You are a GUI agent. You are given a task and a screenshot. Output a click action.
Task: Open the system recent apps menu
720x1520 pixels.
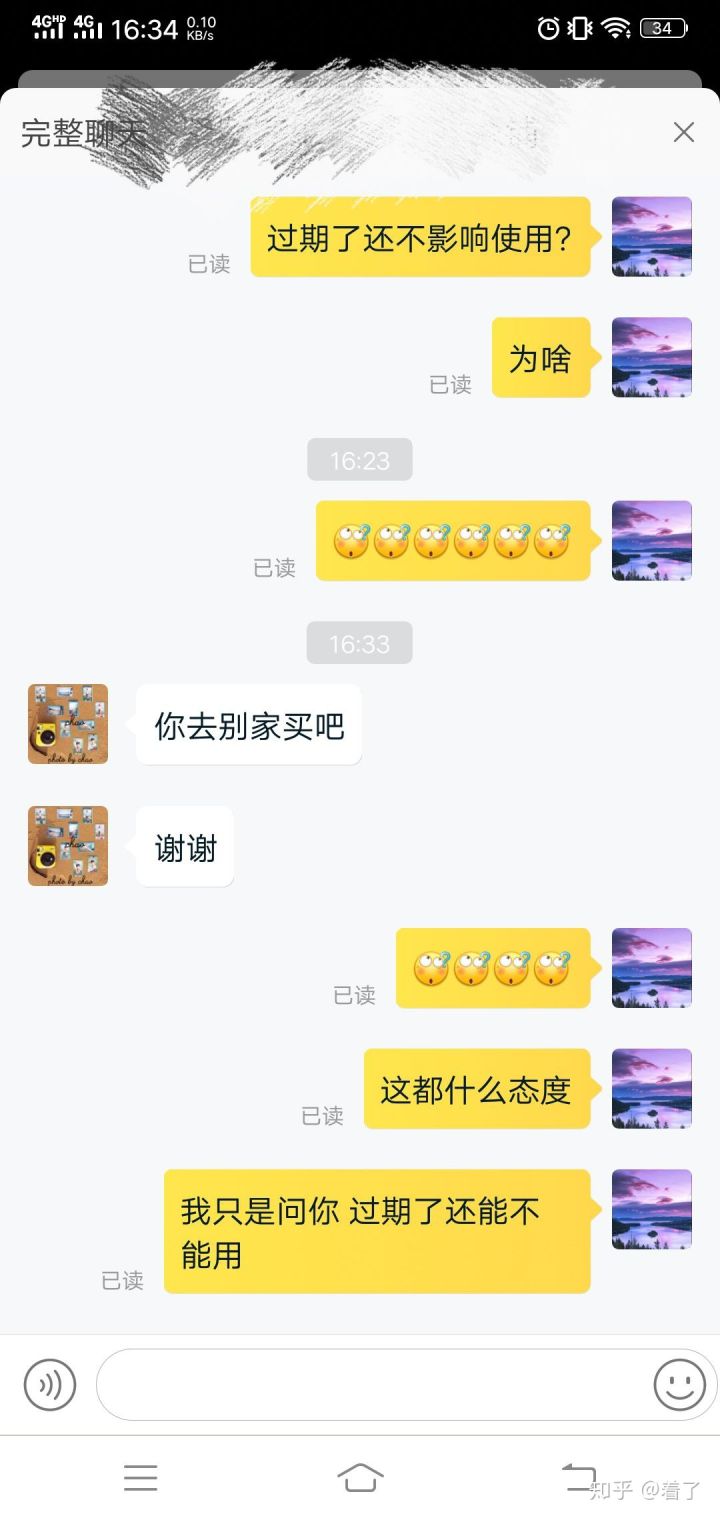(141, 1477)
